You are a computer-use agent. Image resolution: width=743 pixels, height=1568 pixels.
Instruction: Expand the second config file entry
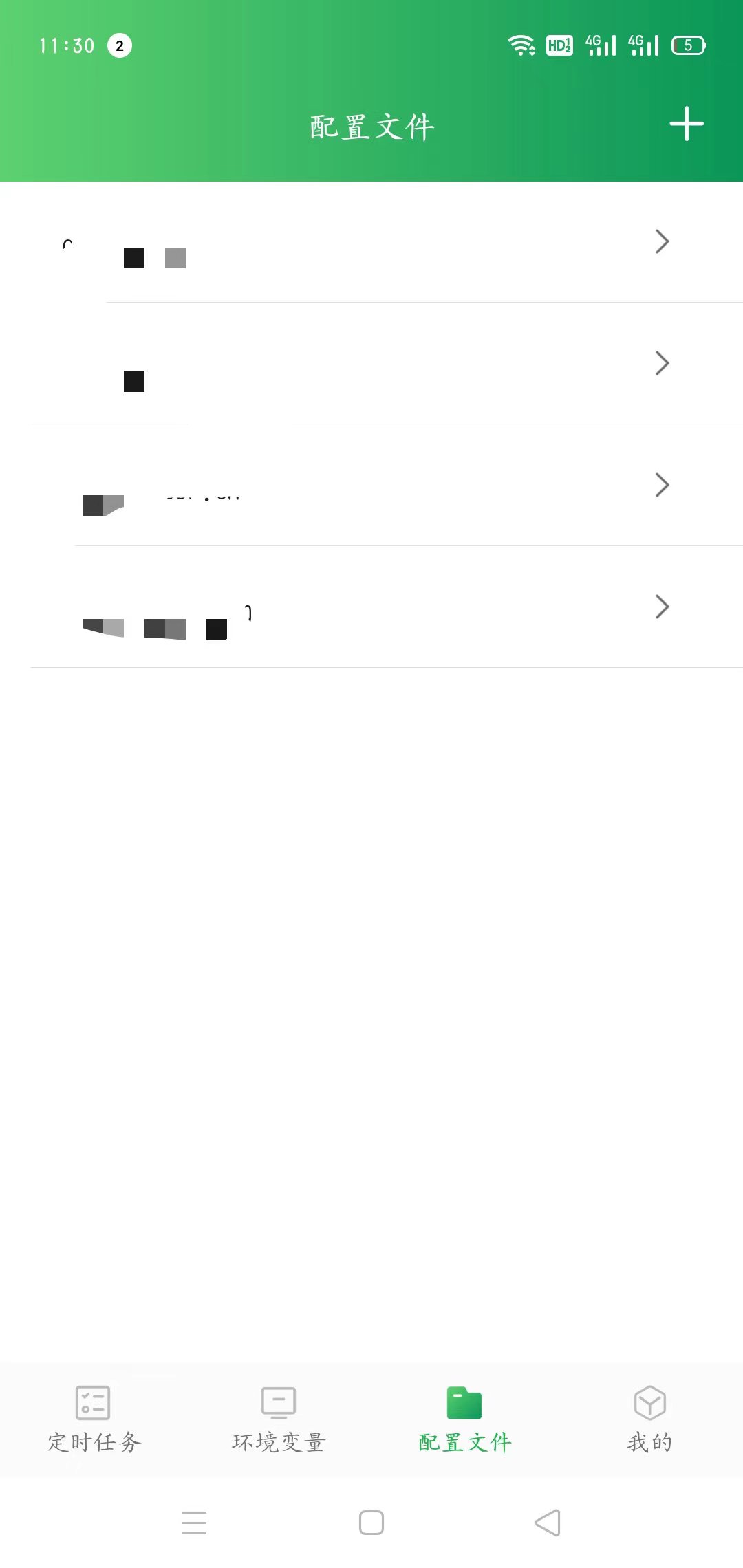[x=662, y=363]
